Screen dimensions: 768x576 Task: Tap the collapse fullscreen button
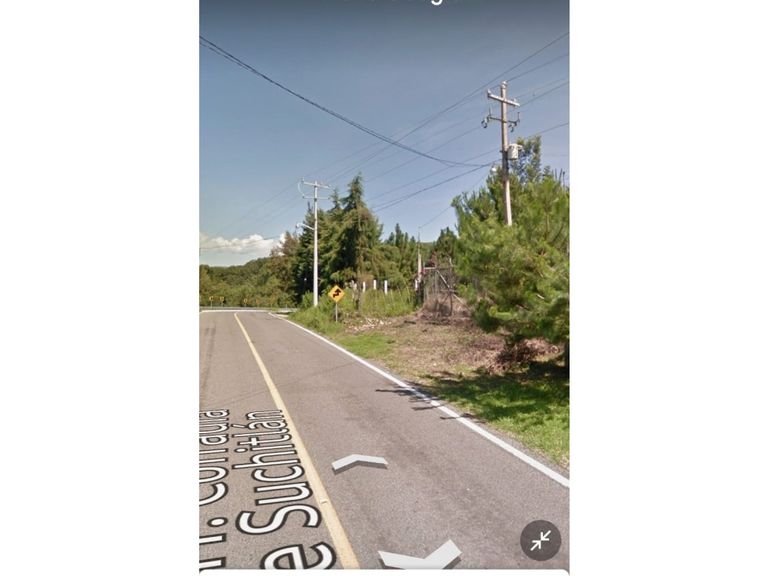(x=540, y=540)
